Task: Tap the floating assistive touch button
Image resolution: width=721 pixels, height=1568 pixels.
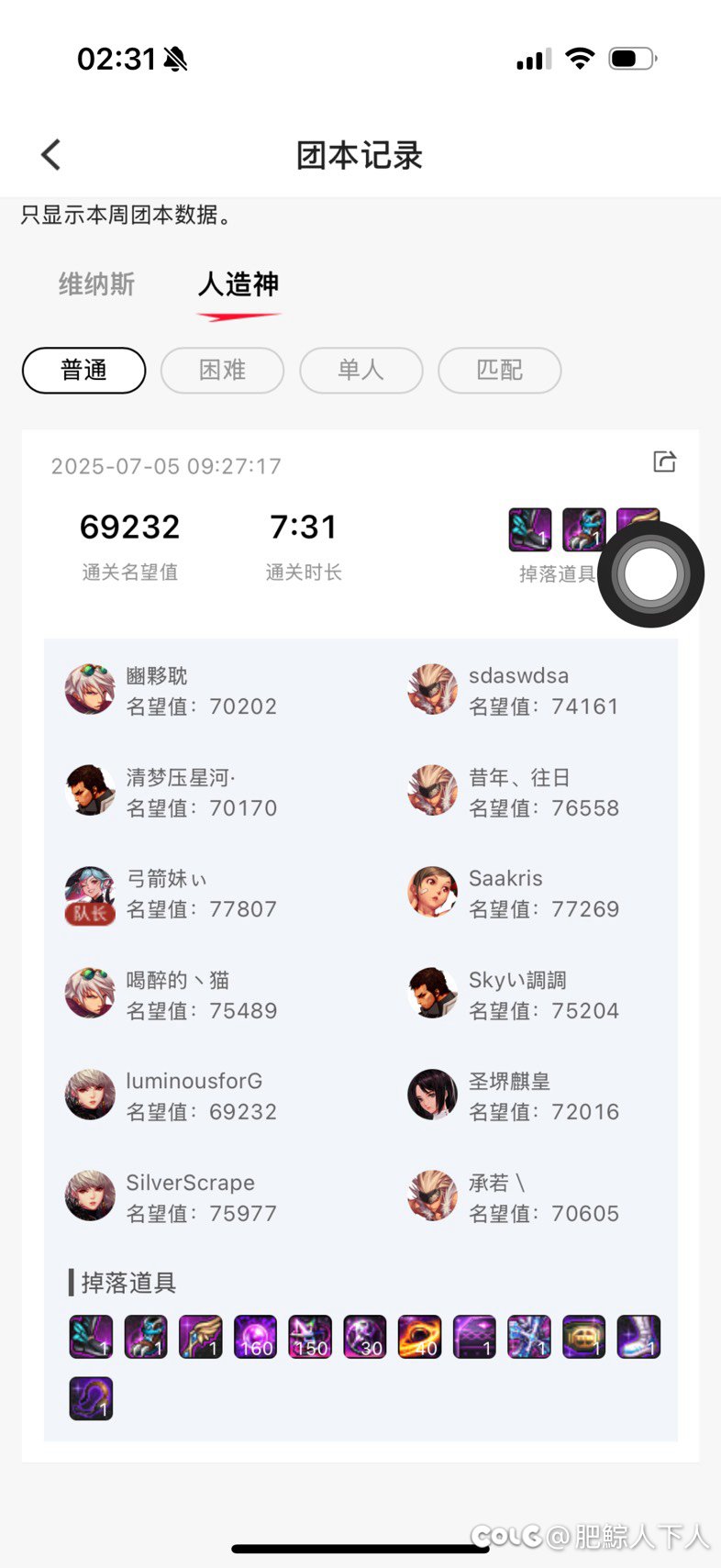Action: click(650, 574)
